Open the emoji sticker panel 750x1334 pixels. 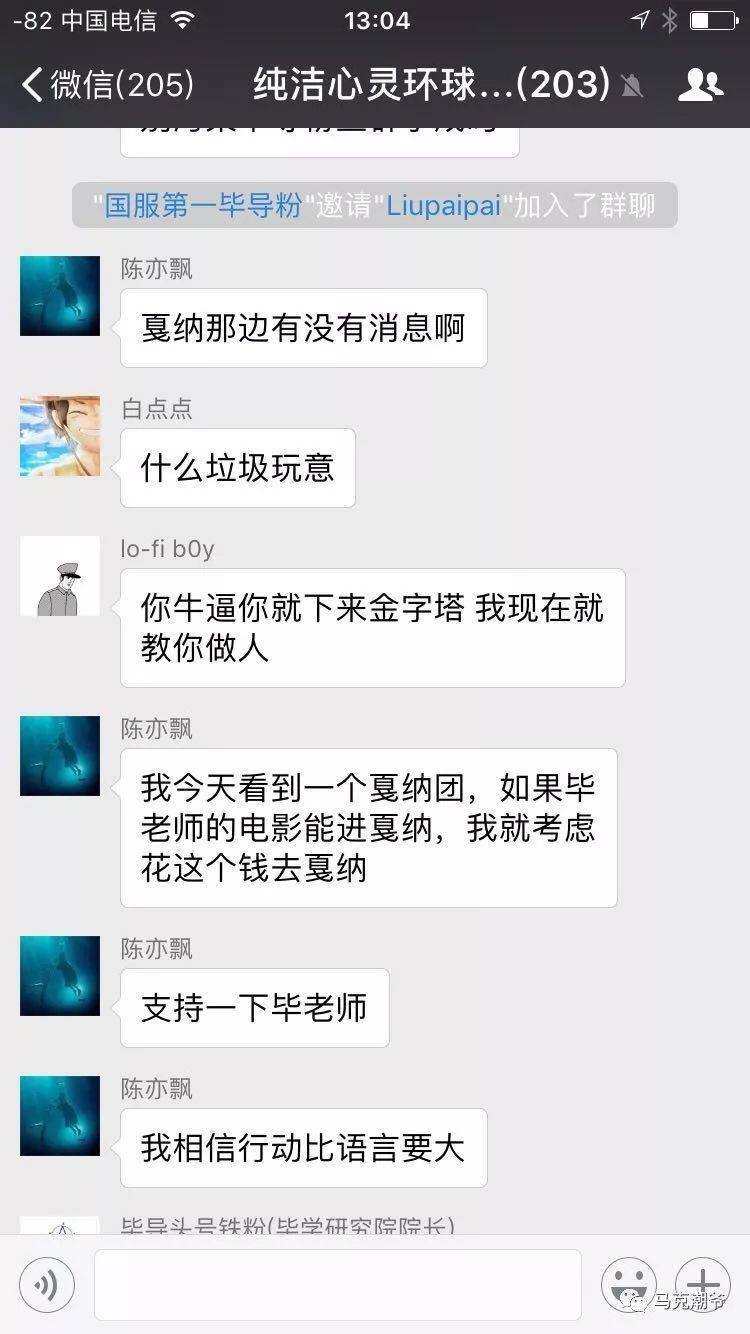[x=628, y=1285]
